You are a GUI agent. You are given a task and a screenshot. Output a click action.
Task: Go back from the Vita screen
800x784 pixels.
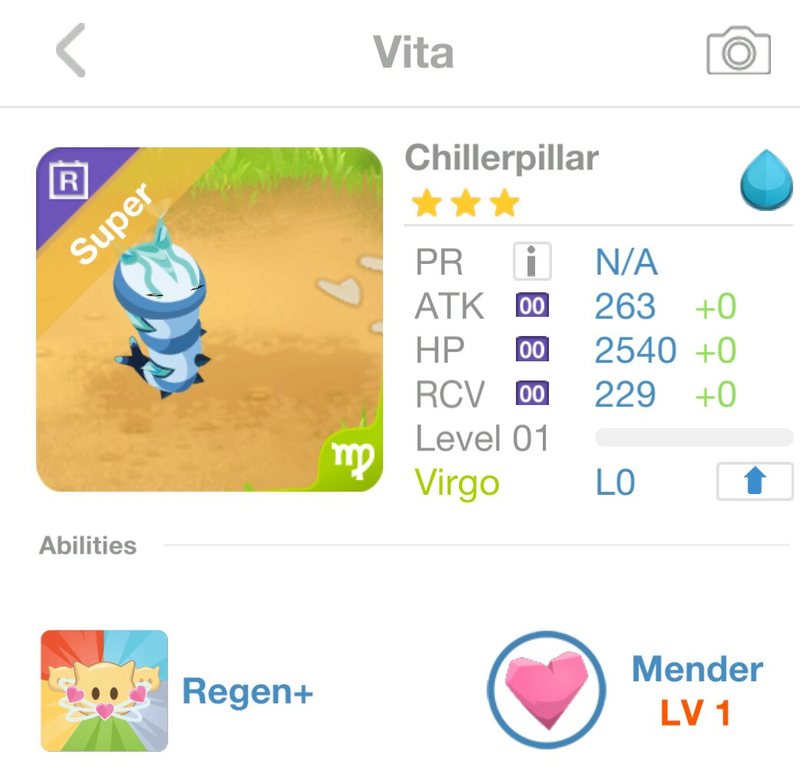coord(70,52)
